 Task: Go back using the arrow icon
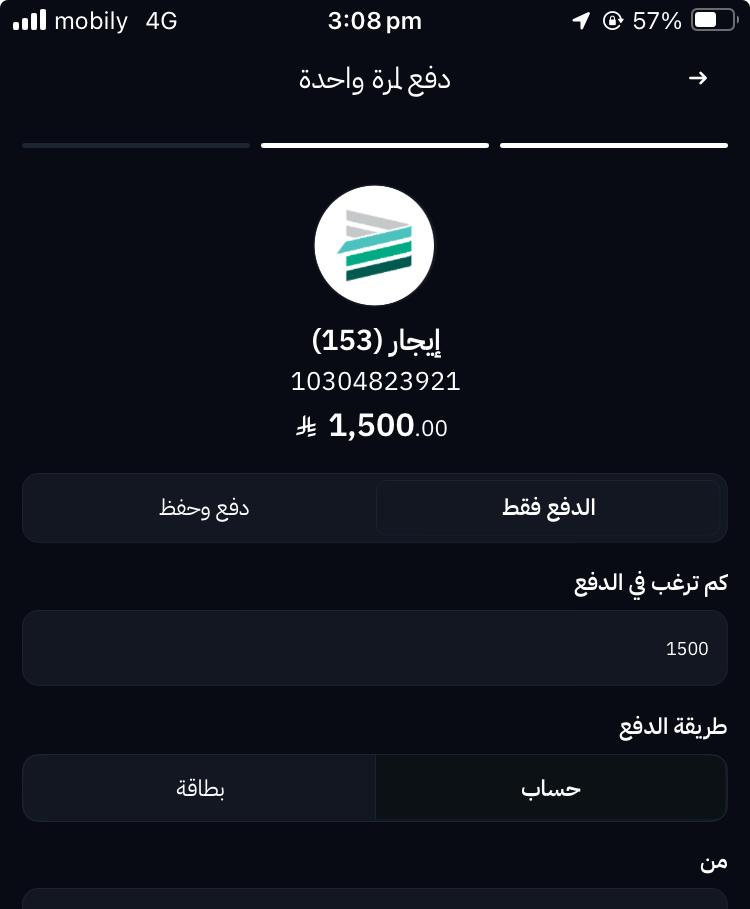pos(698,79)
